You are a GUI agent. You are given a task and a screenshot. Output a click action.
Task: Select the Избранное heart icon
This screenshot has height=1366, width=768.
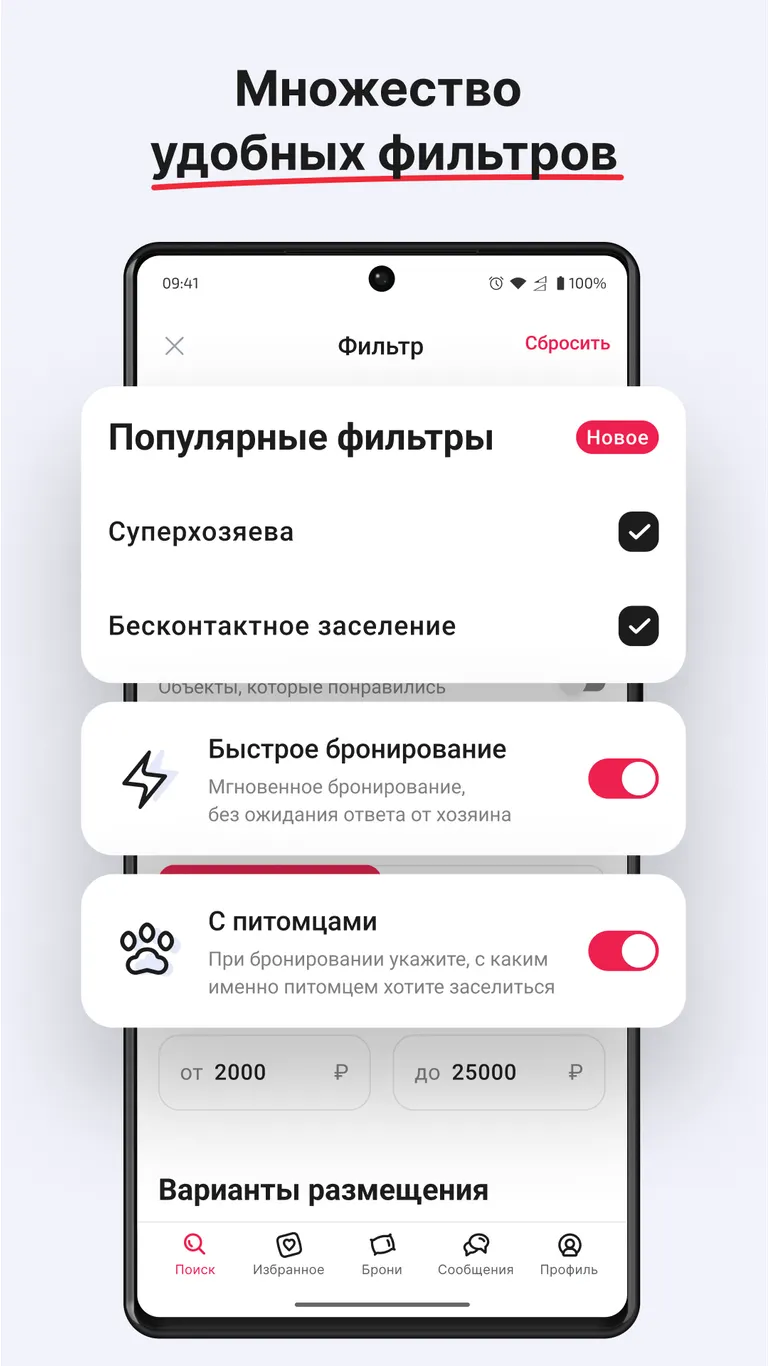click(x=289, y=1243)
